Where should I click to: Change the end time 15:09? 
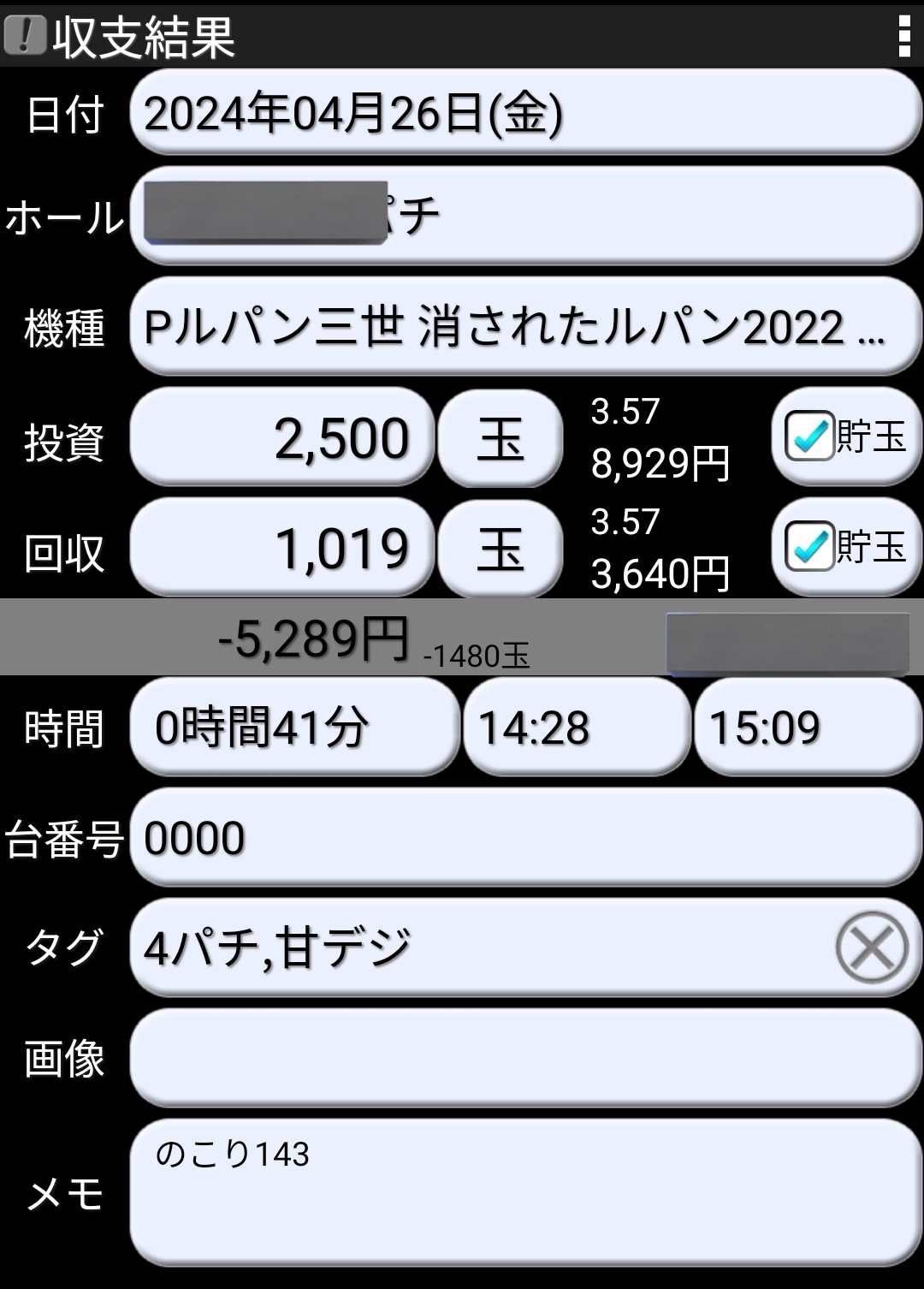[807, 728]
